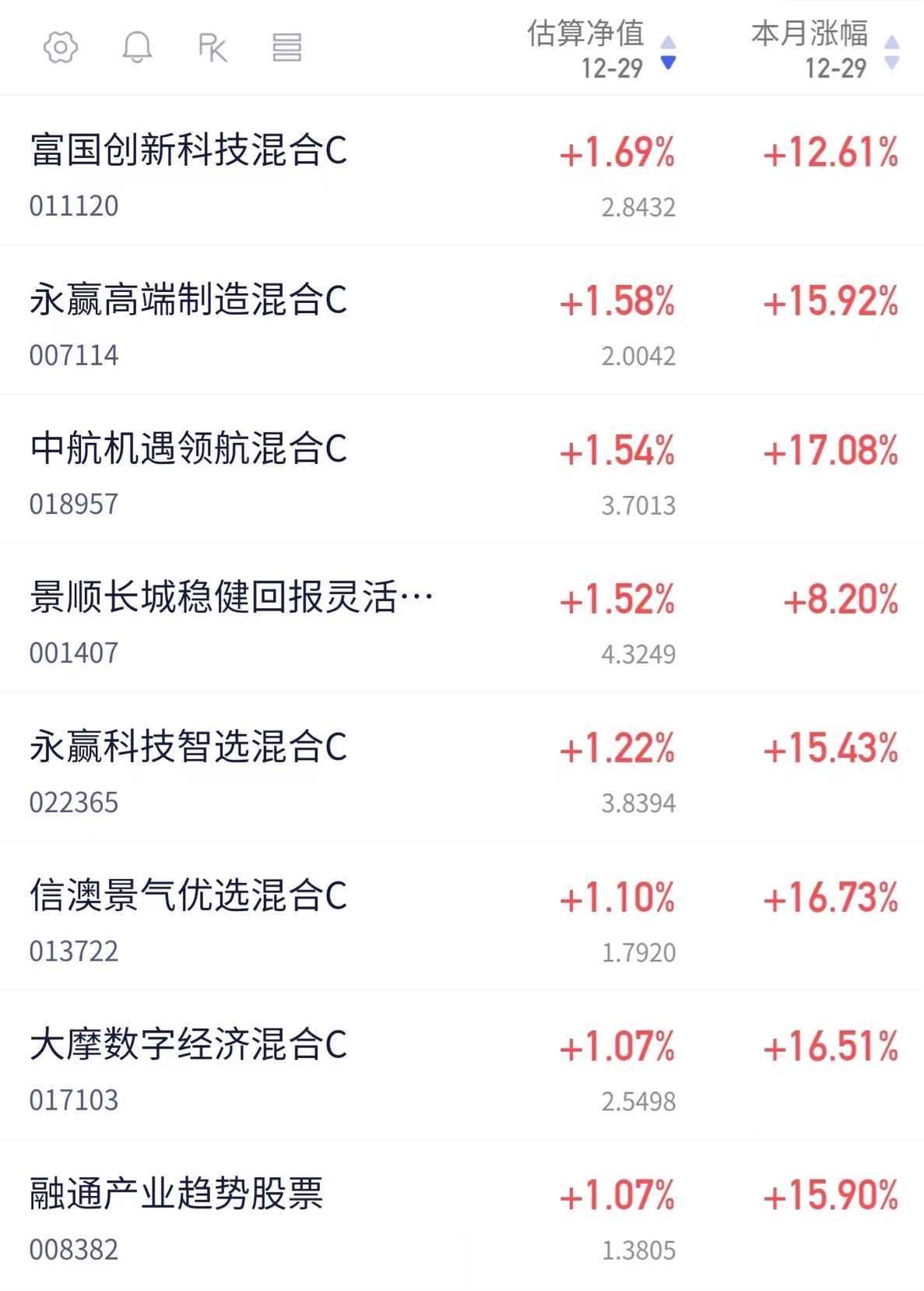
Task: Open fund 中航机遇领航混合C
Action: click(x=462, y=469)
